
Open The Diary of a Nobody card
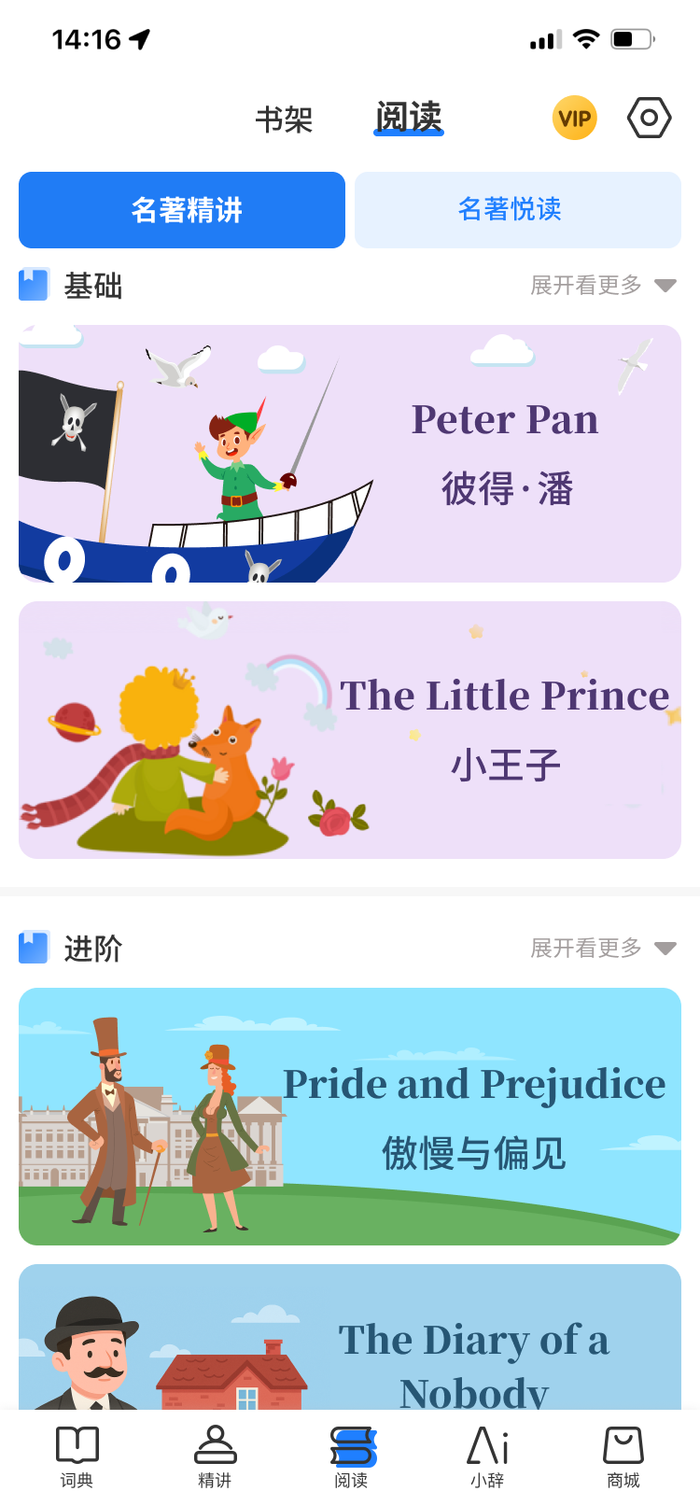pos(350,1337)
